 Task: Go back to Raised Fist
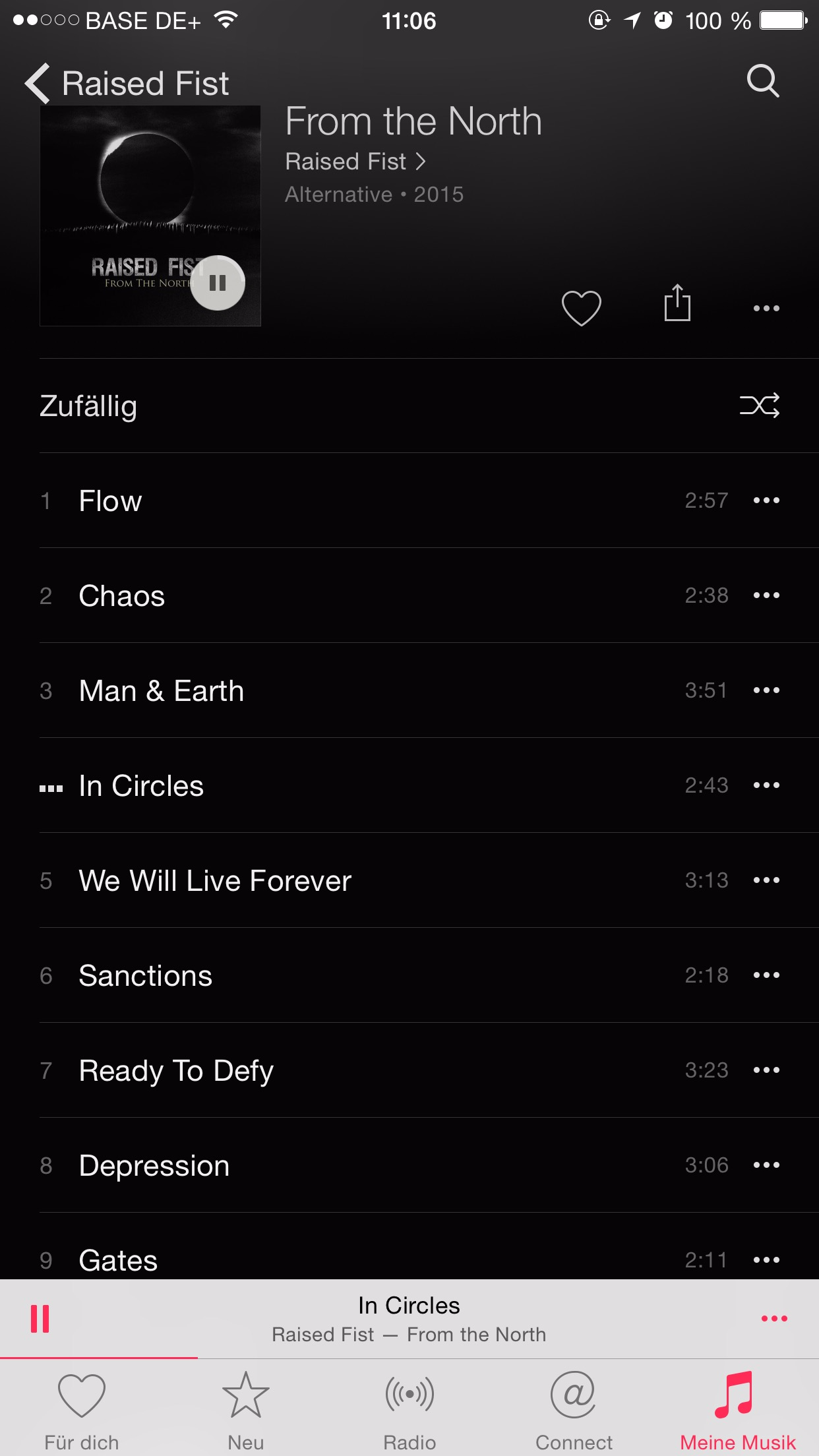(125, 84)
